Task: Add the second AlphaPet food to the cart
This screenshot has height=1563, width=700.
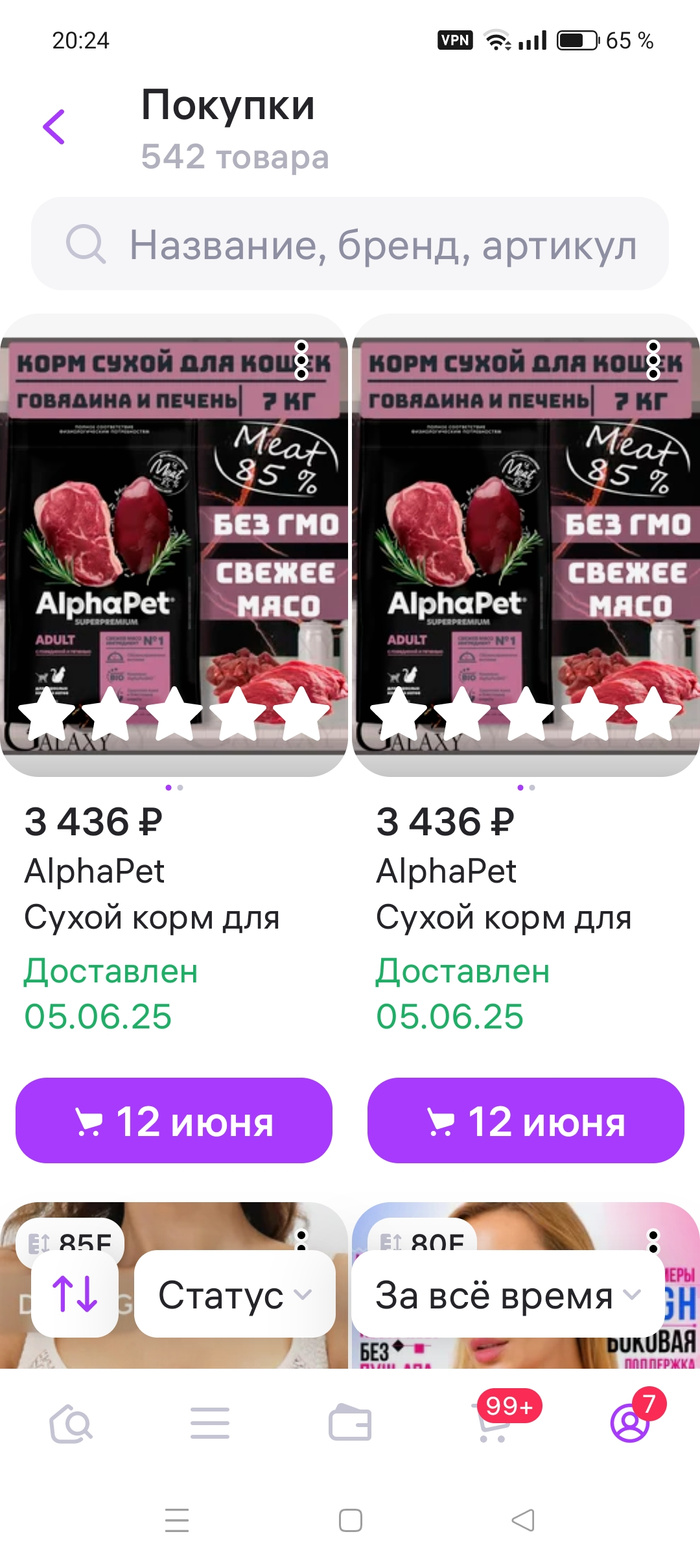Action: [x=526, y=1121]
